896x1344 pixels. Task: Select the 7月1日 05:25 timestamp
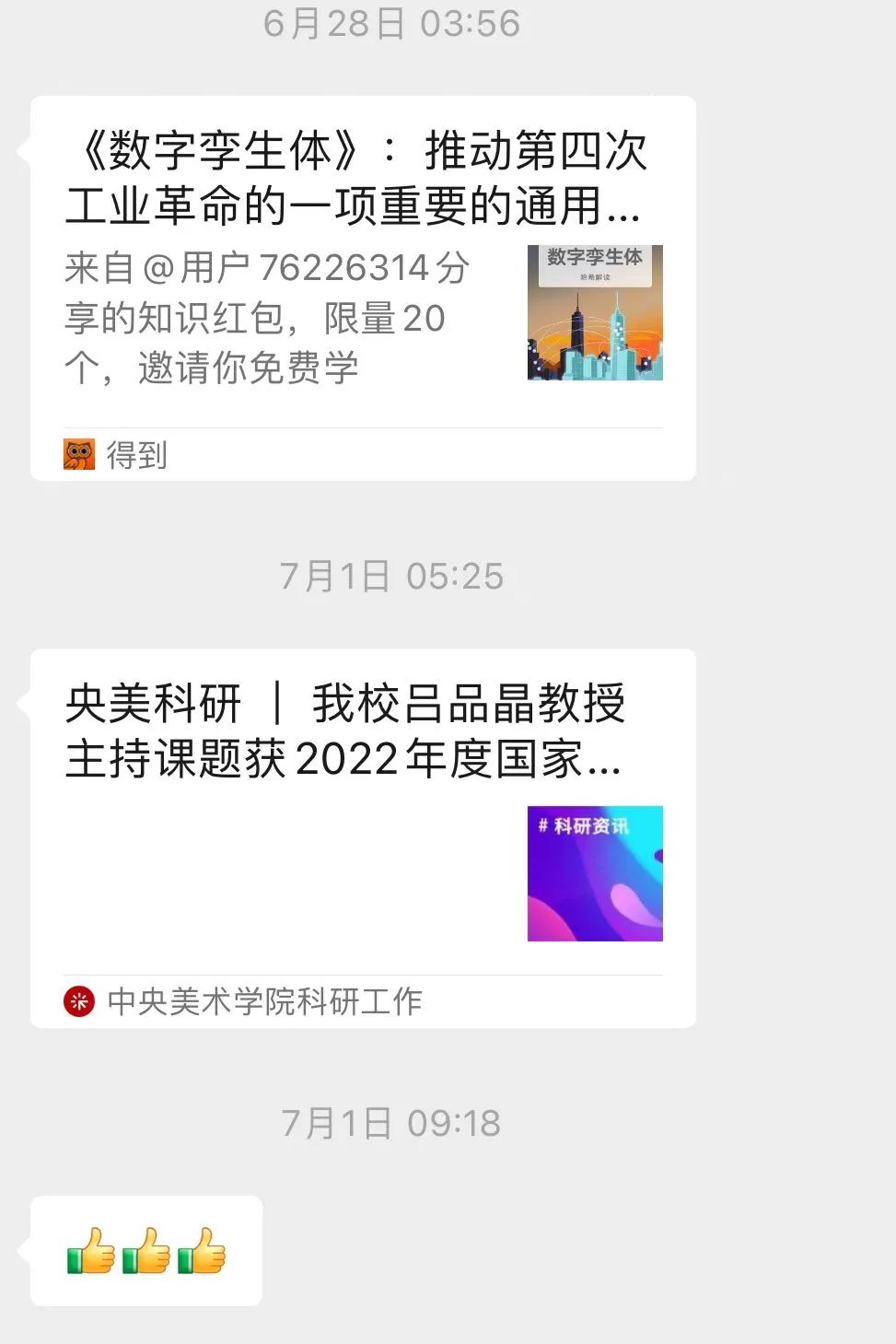(x=391, y=577)
